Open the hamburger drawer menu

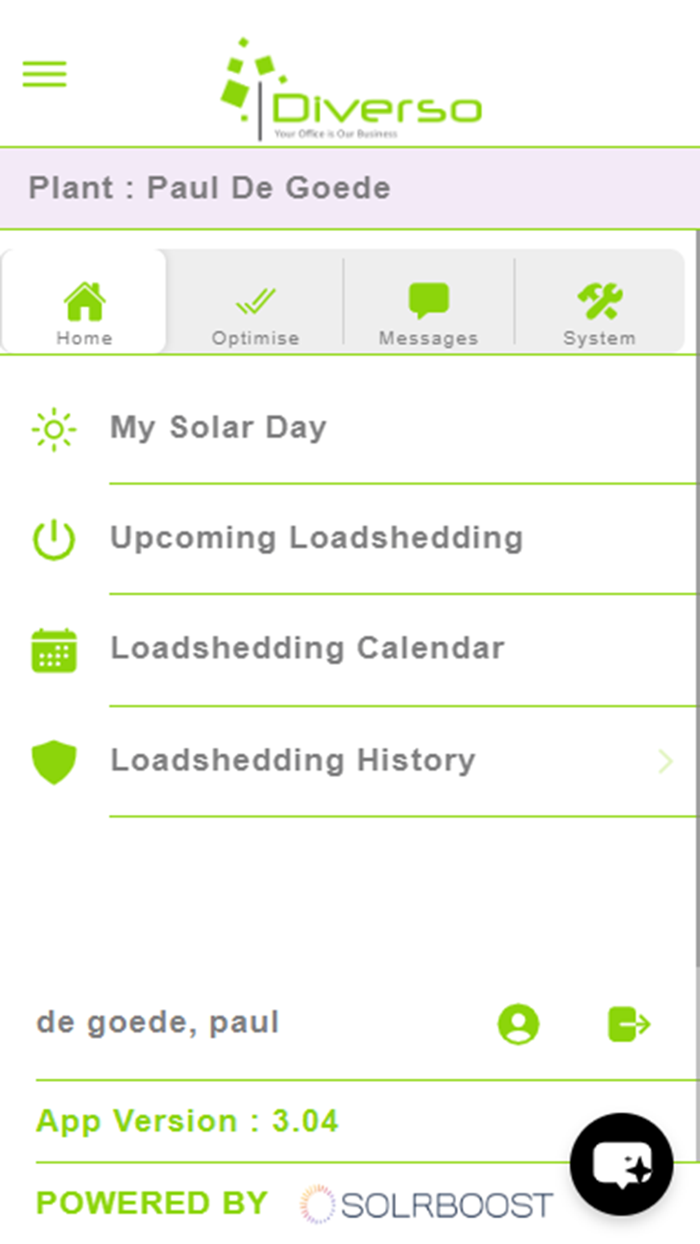[x=45, y=74]
